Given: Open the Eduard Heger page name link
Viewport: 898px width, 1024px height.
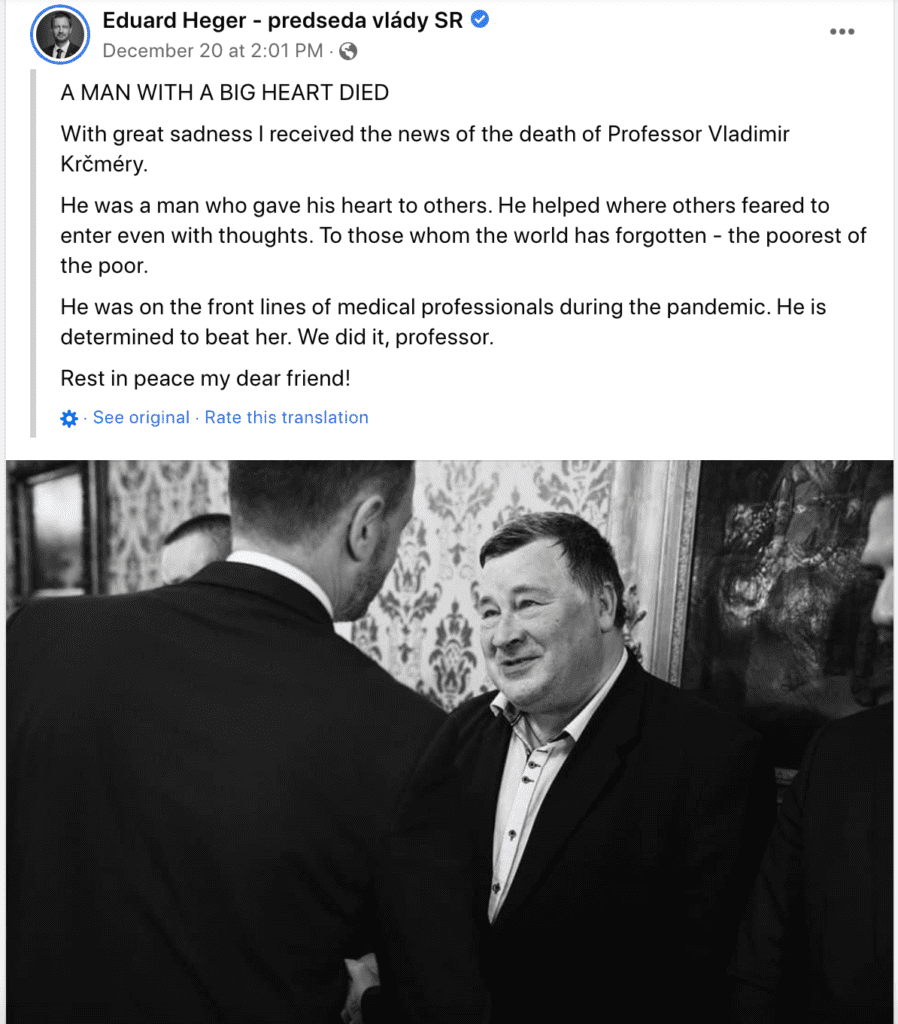Looking at the screenshot, I should tap(283, 21).
